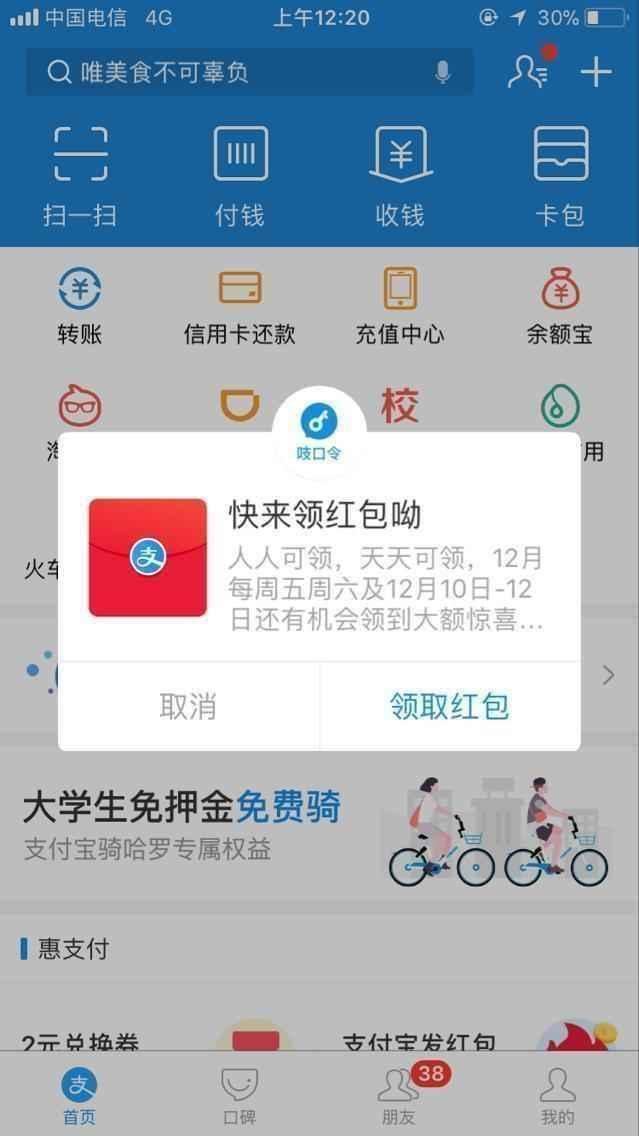
Task: Tap 领取红包 to claim the red packet
Action: pyautogui.click(x=449, y=706)
